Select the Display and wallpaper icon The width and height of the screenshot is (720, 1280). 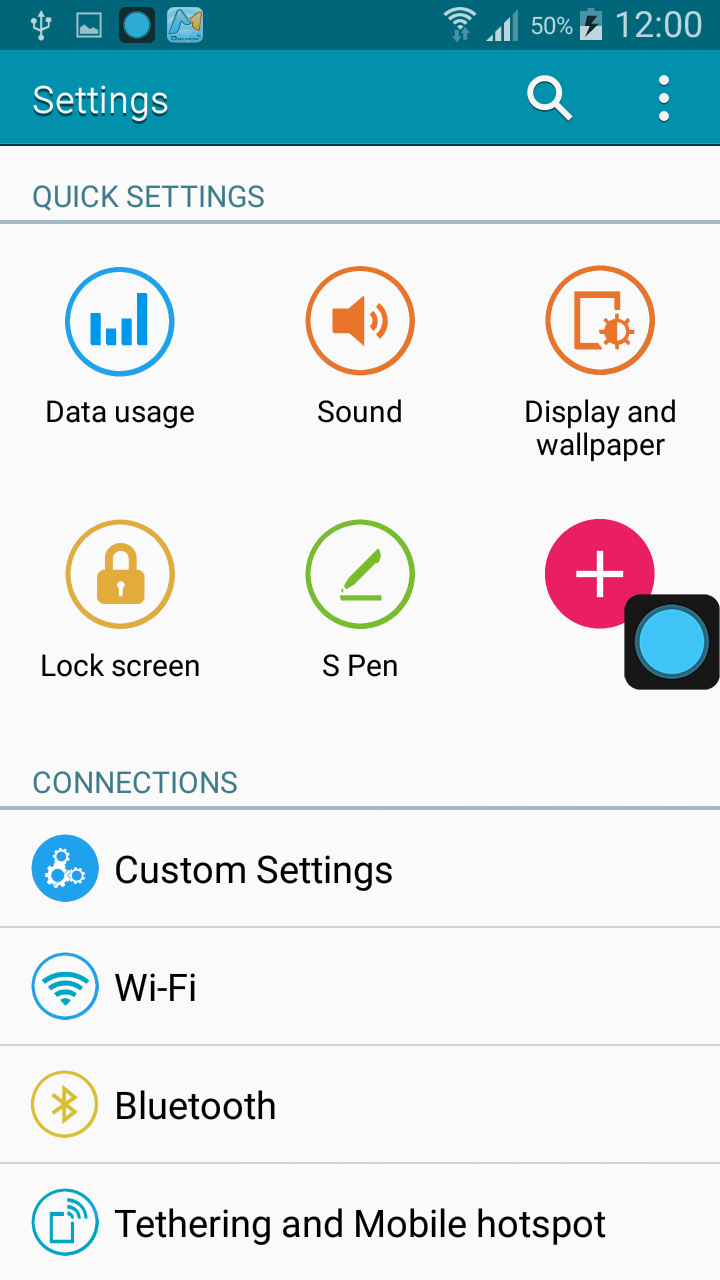tap(600, 320)
